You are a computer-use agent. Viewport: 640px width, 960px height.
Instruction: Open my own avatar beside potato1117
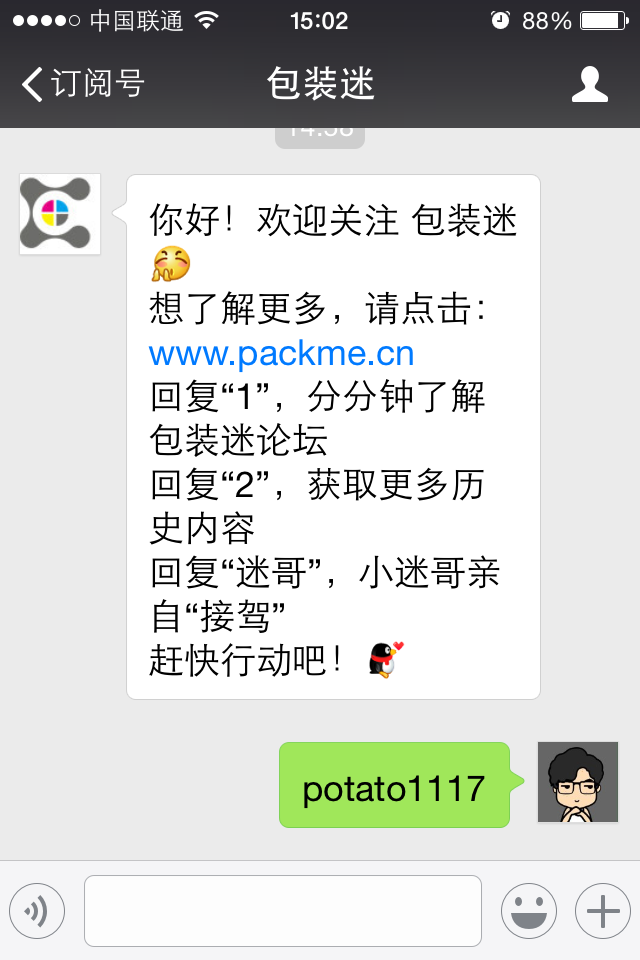click(578, 783)
